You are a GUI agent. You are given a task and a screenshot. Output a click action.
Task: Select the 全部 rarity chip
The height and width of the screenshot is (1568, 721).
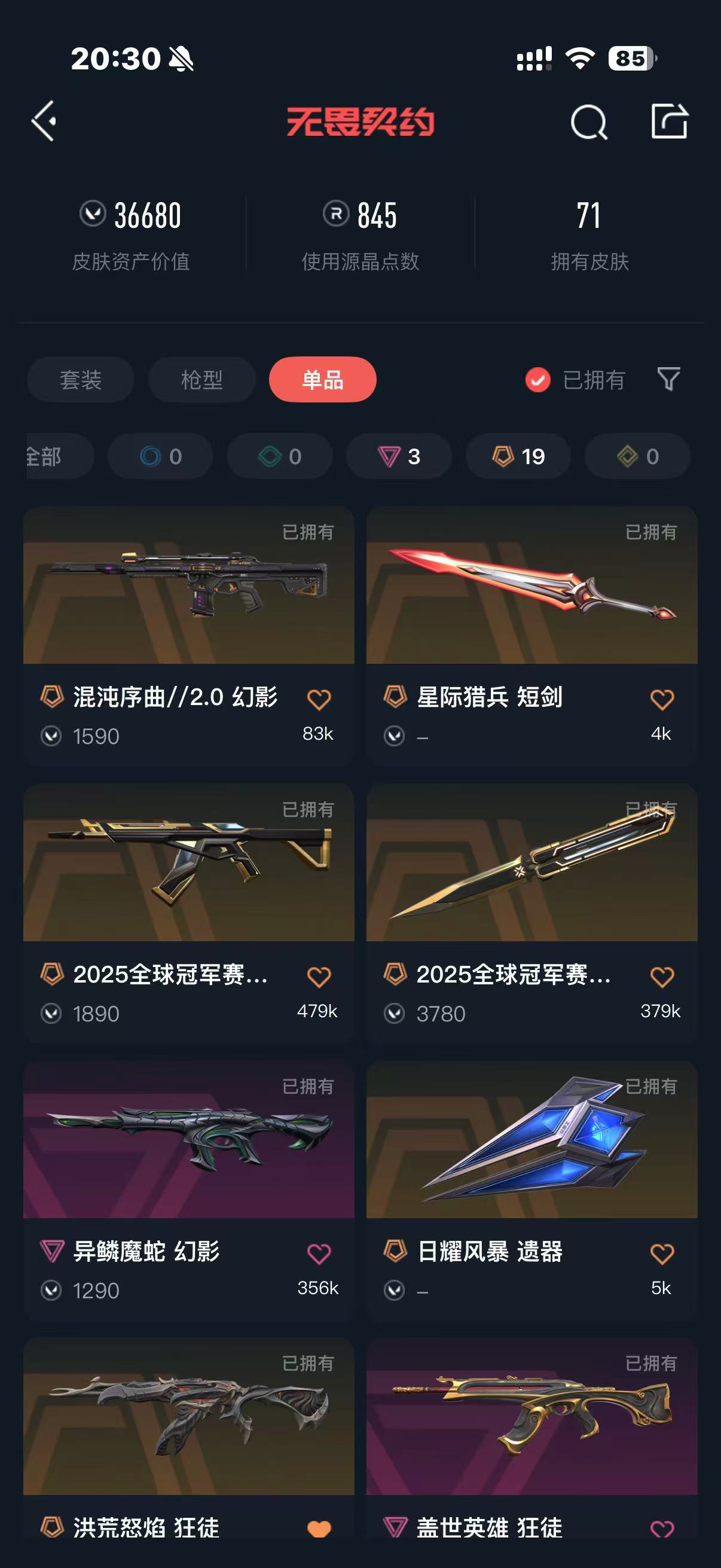click(60, 456)
